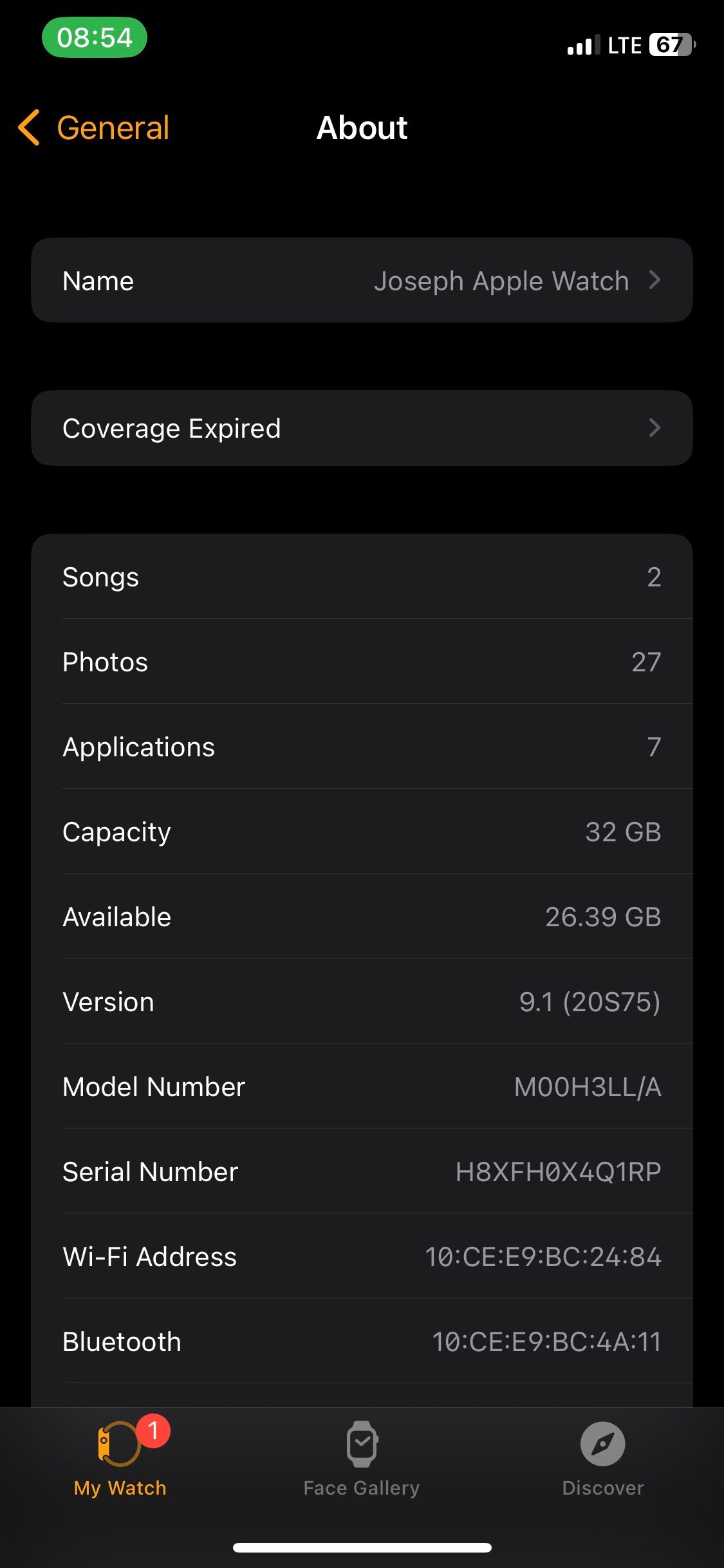Expand the Coverage Expired details
The width and height of the screenshot is (724, 1568).
point(362,428)
